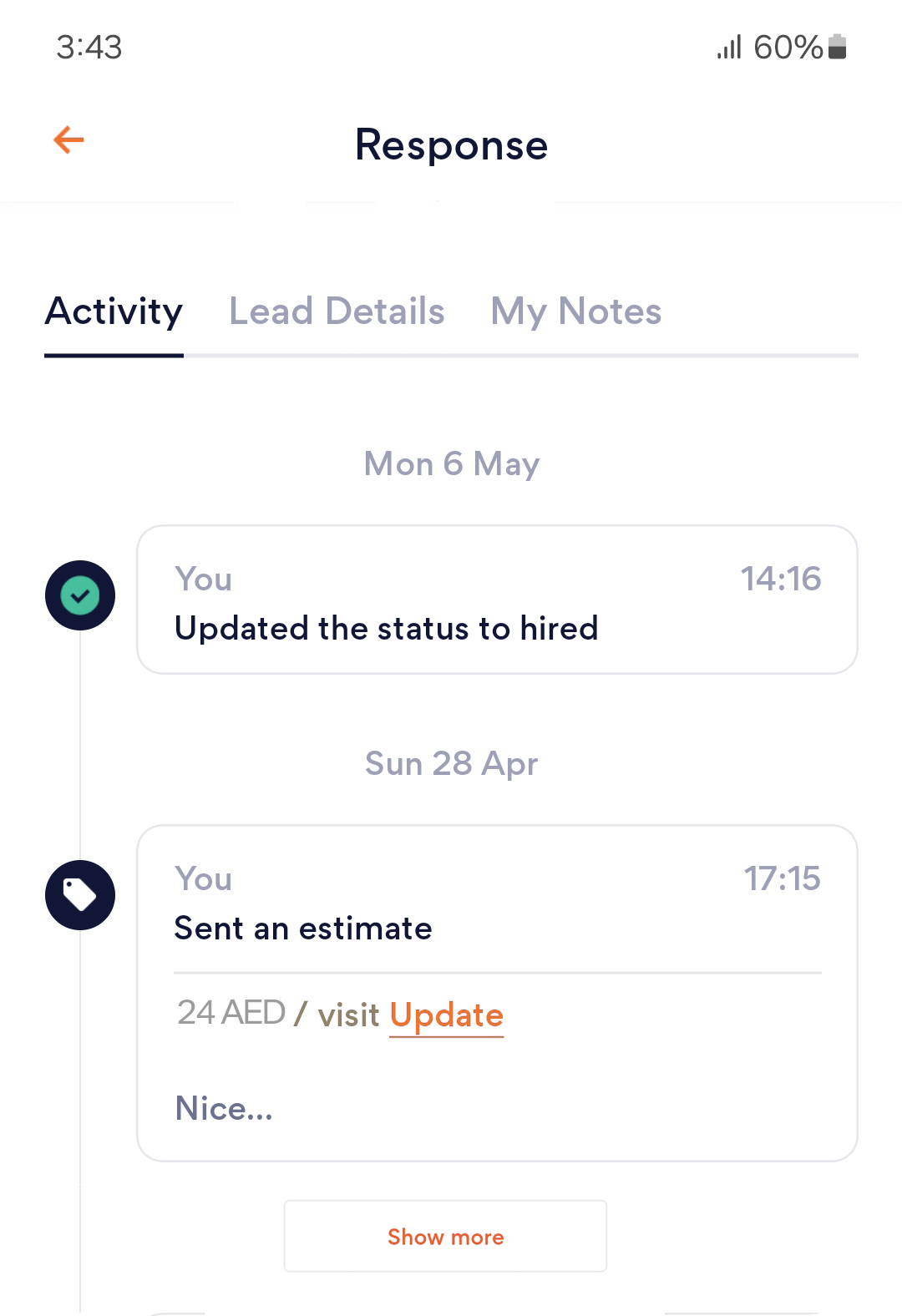
Task: Go back using the orange arrow
Action: 68,139
